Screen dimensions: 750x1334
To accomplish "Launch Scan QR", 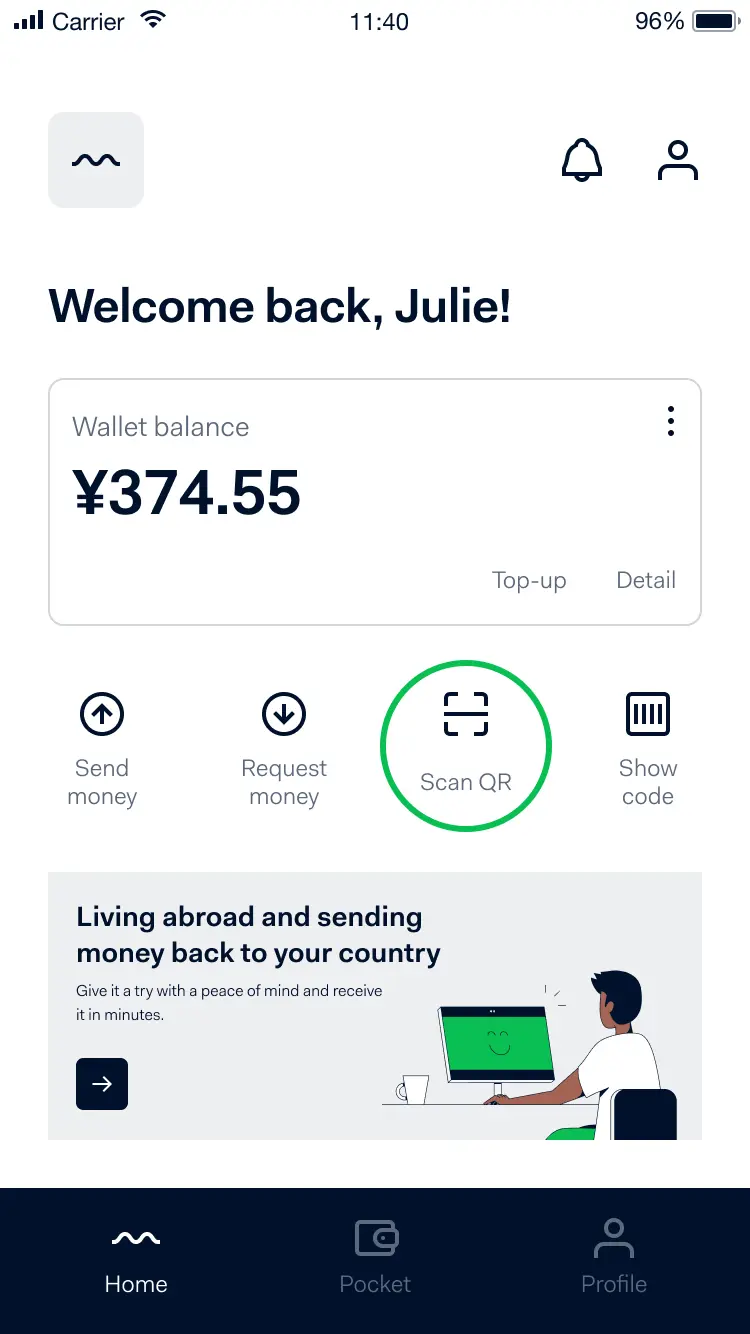I will (x=466, y=745).
